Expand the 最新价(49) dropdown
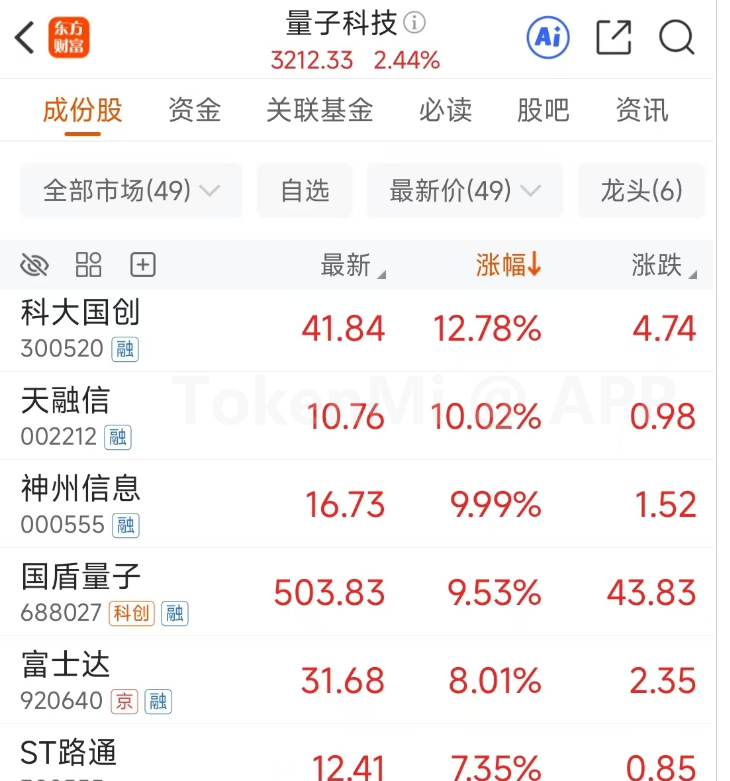The height and width of the screenshot is (781, 730). click(465, 190)
